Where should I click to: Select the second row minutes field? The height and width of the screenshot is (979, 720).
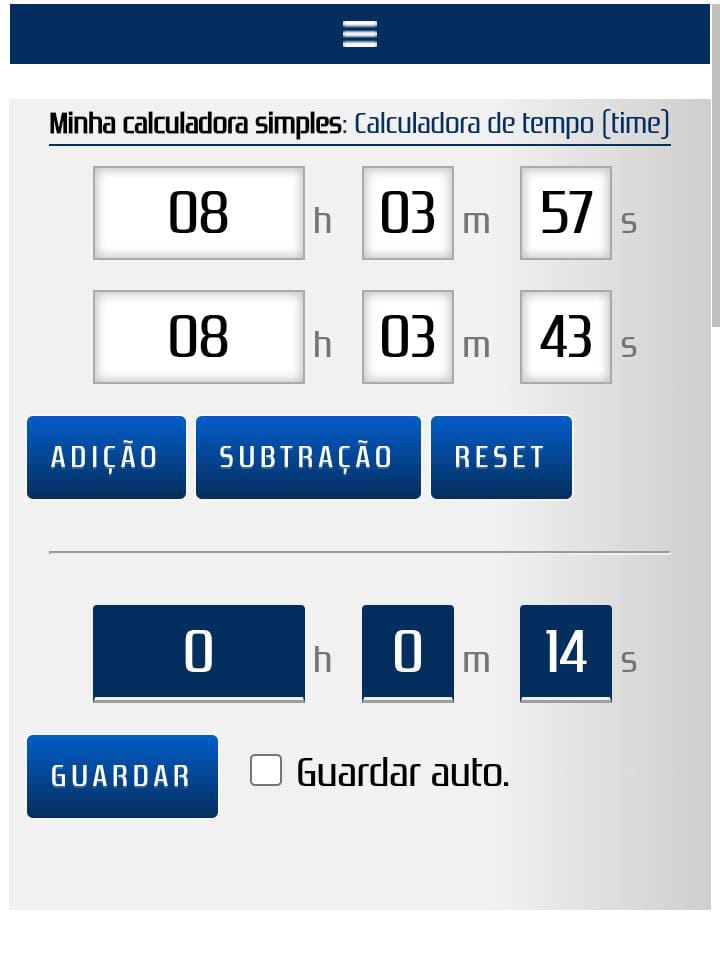[407, 337]
